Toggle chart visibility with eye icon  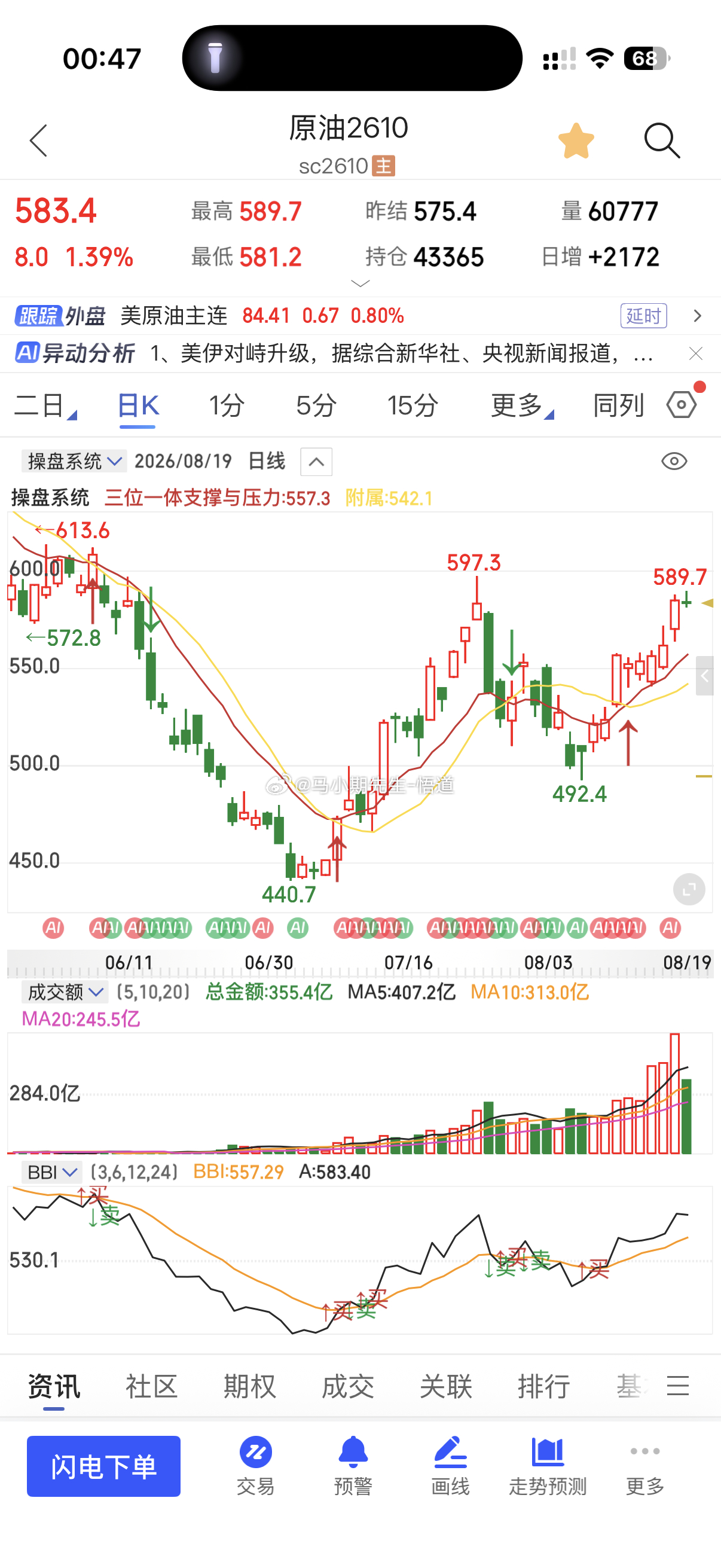click(674, 461)
